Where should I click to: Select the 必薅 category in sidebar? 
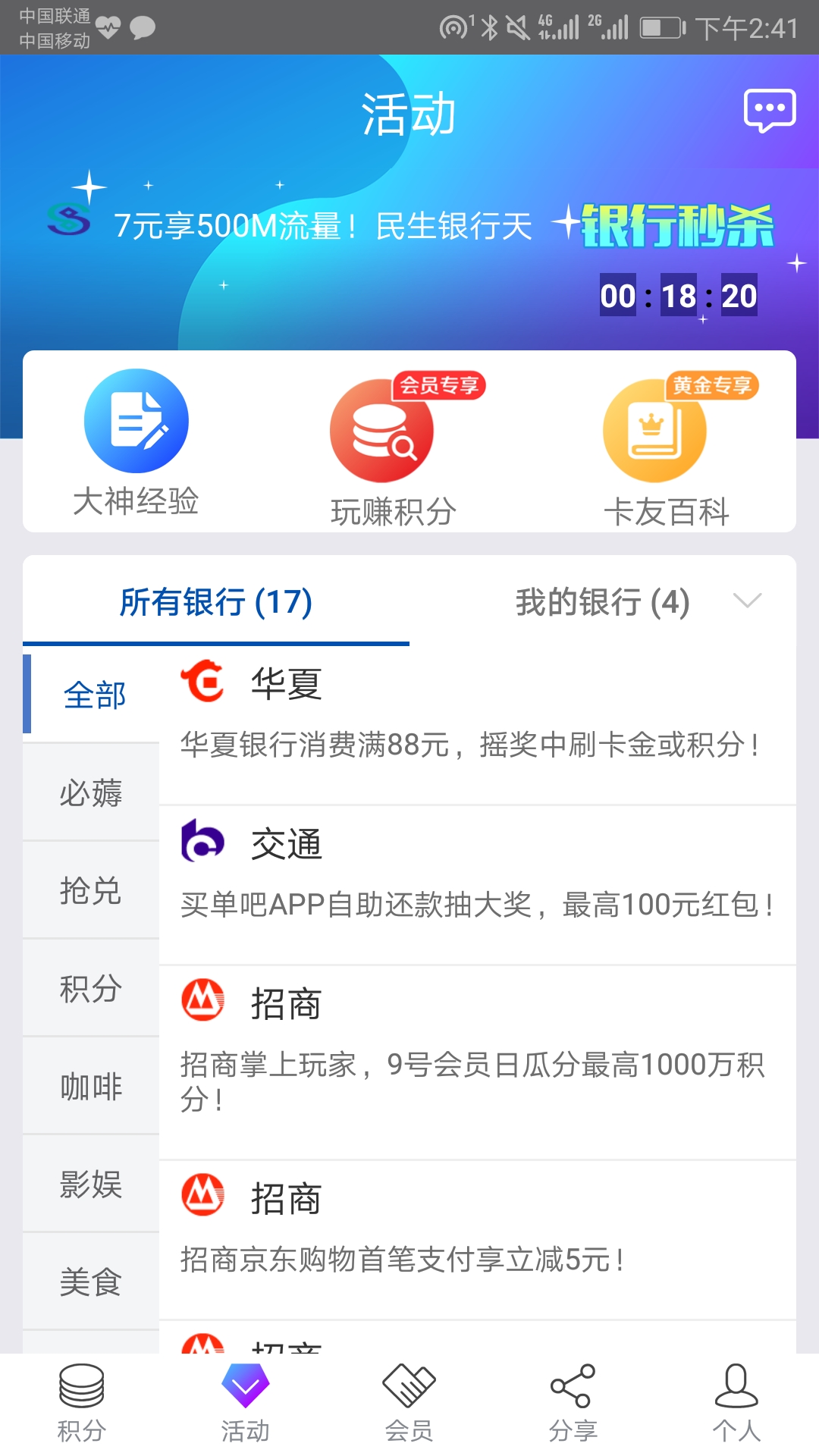(90, 792)
